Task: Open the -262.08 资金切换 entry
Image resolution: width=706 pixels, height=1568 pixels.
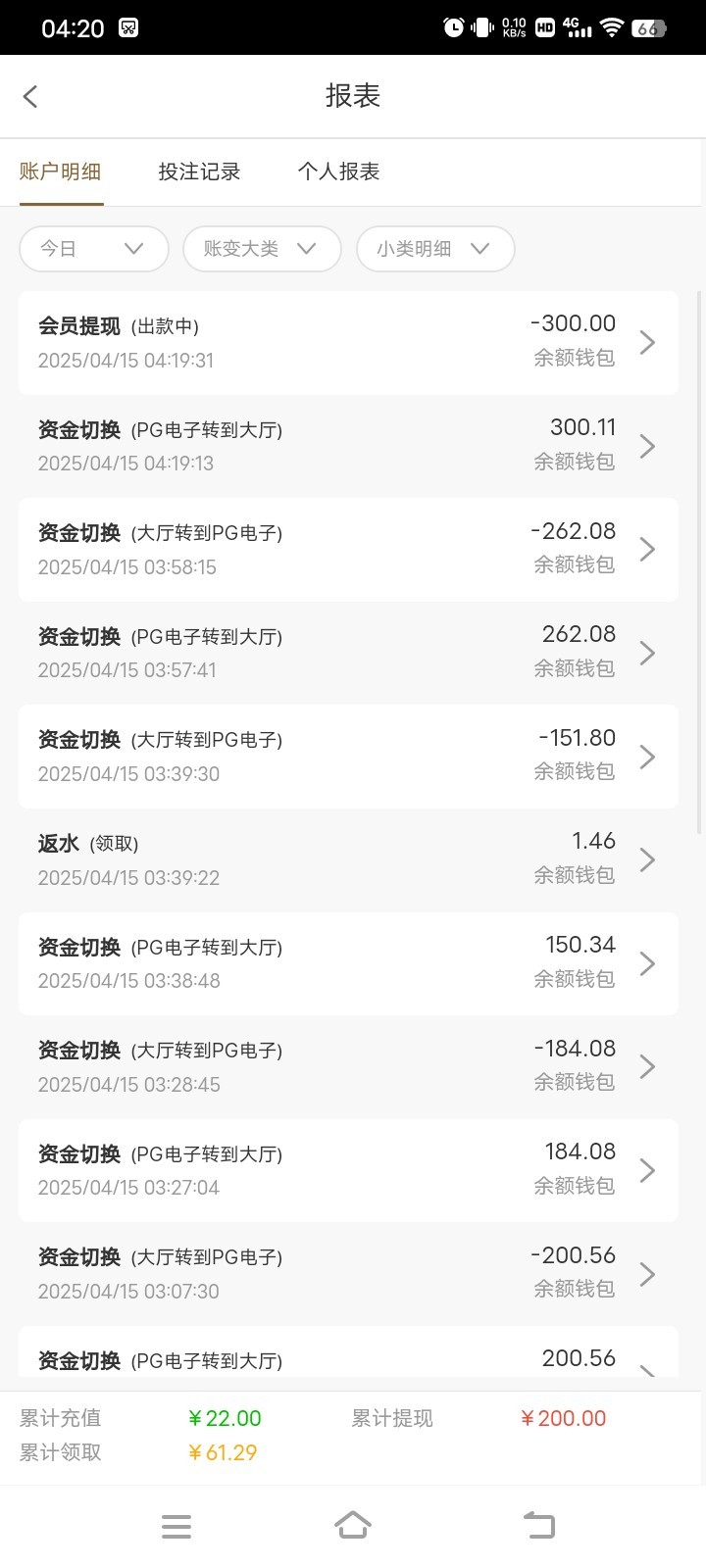Action: pos(348,550)
